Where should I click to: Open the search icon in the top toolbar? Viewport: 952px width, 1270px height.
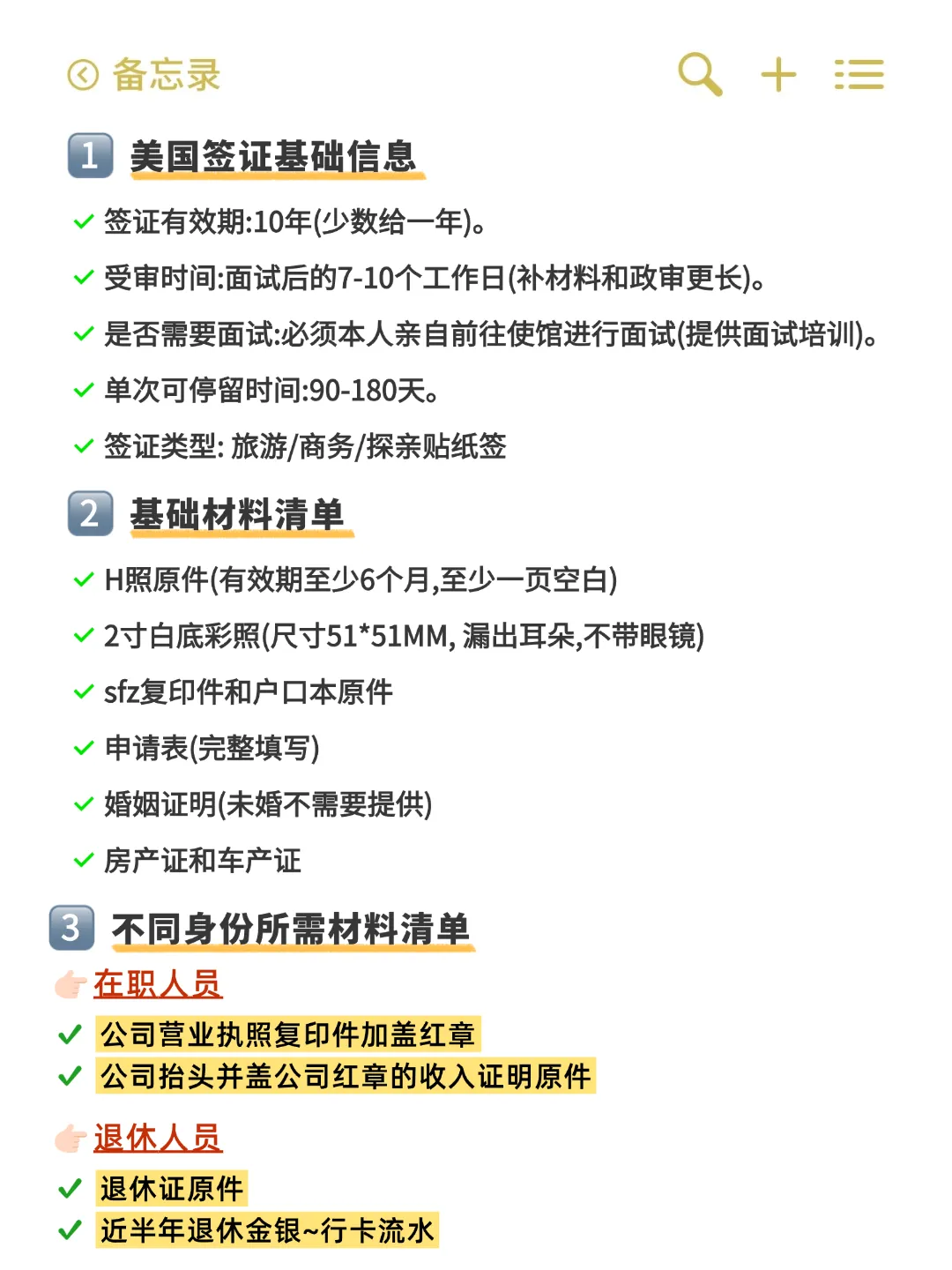pyautogui.click(x=699, y=74)
